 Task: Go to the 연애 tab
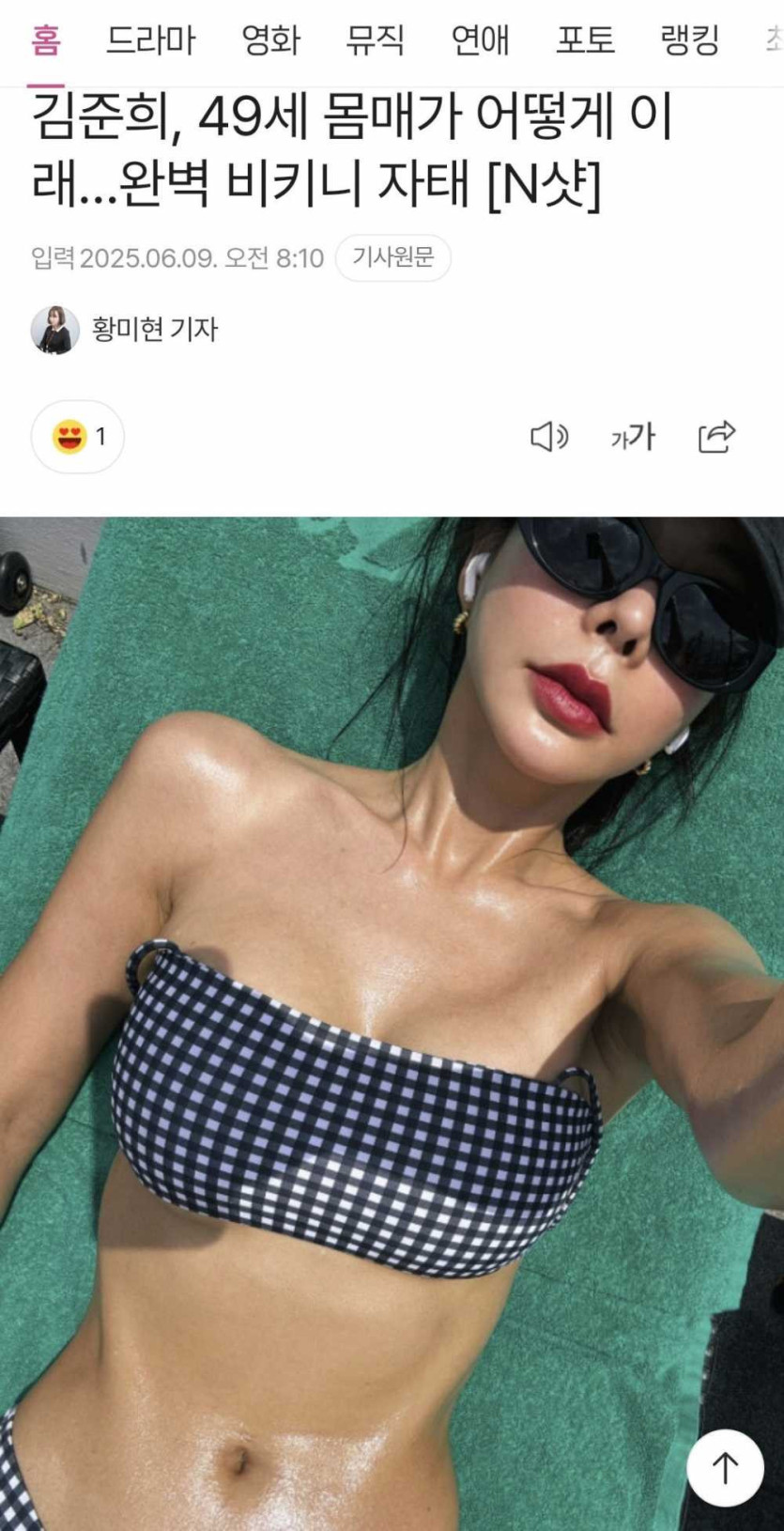point(481,40)
